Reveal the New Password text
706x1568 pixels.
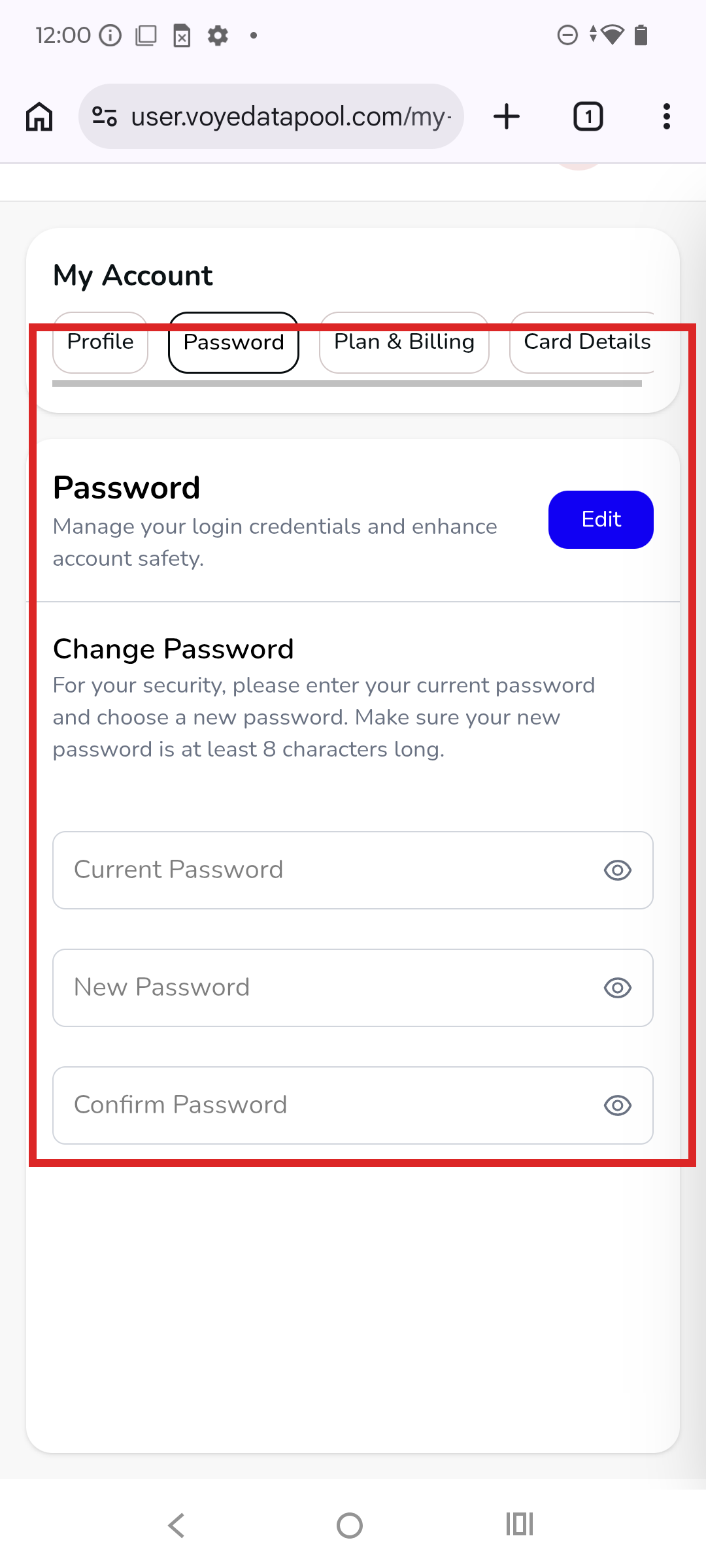click(x=617, y=988)
